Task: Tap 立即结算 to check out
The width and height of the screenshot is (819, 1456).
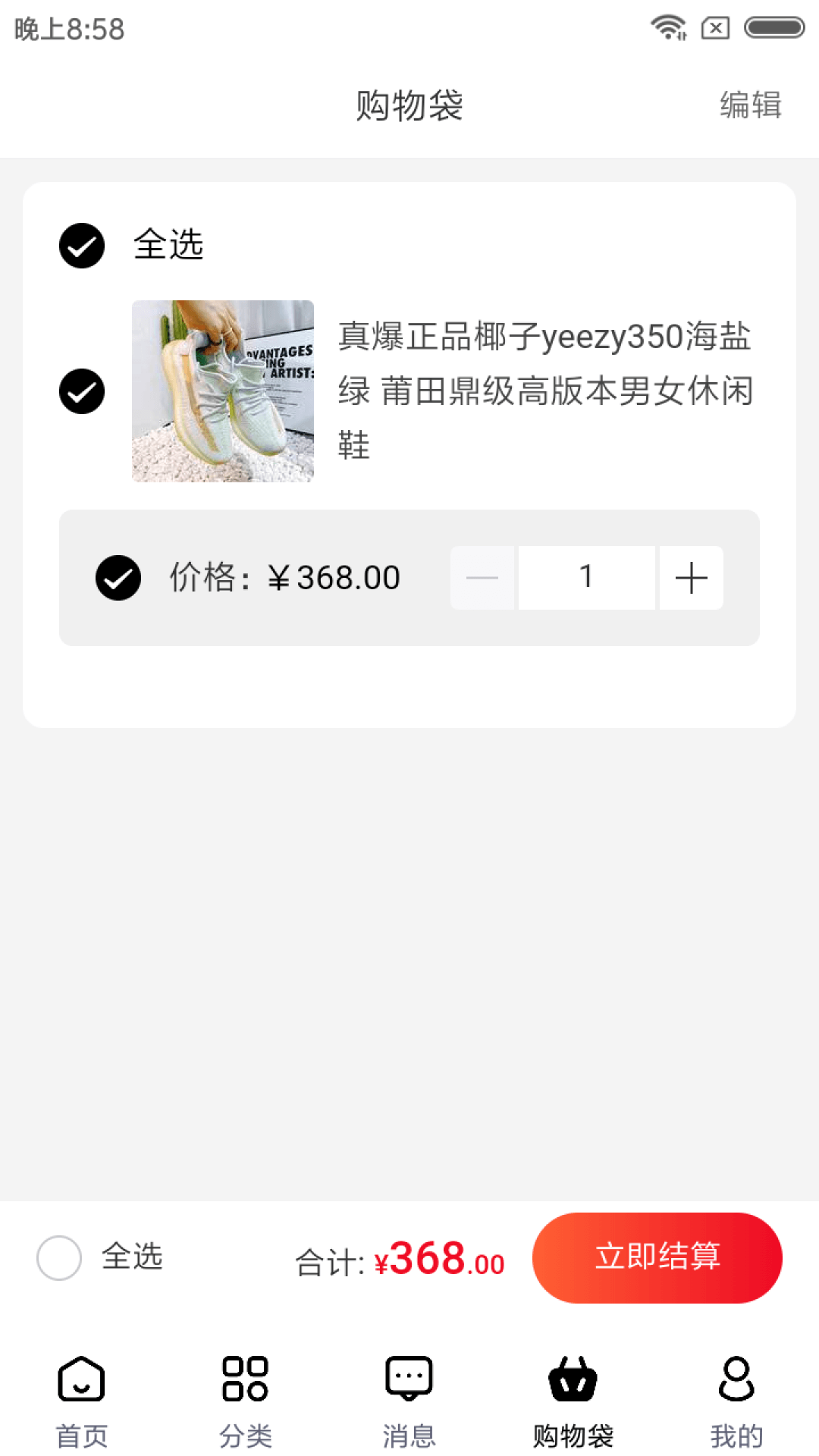Action: 657,1257
